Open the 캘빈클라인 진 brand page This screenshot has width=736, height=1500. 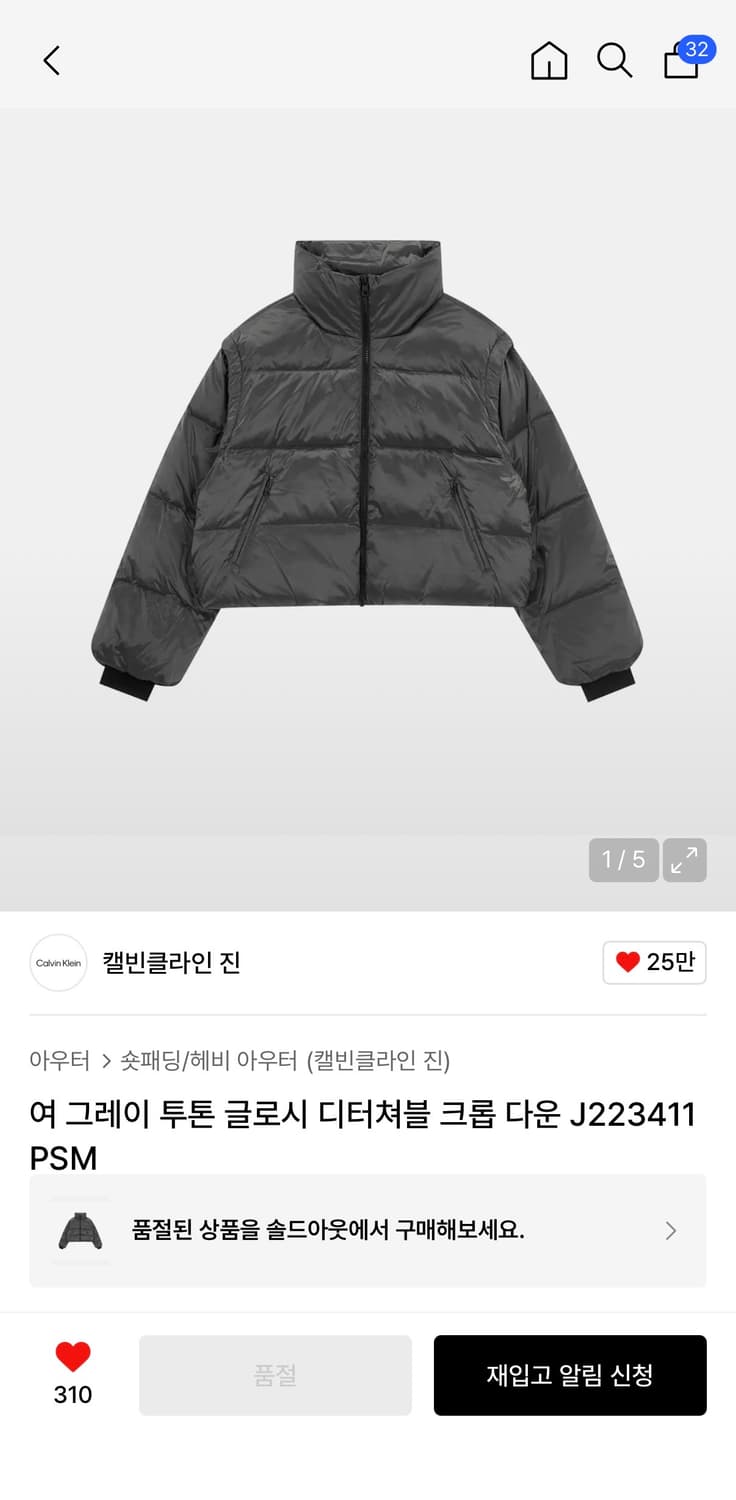(x=170, y=962)
